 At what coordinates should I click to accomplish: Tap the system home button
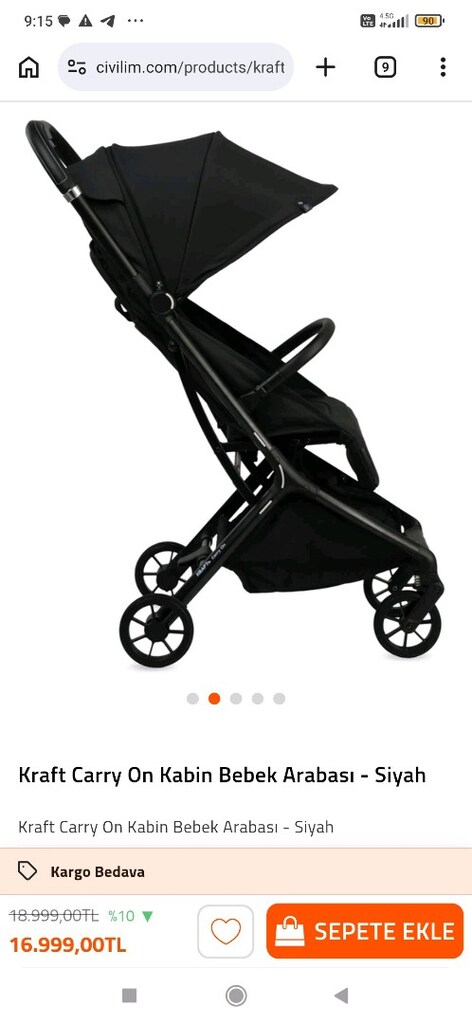[236, 995]
